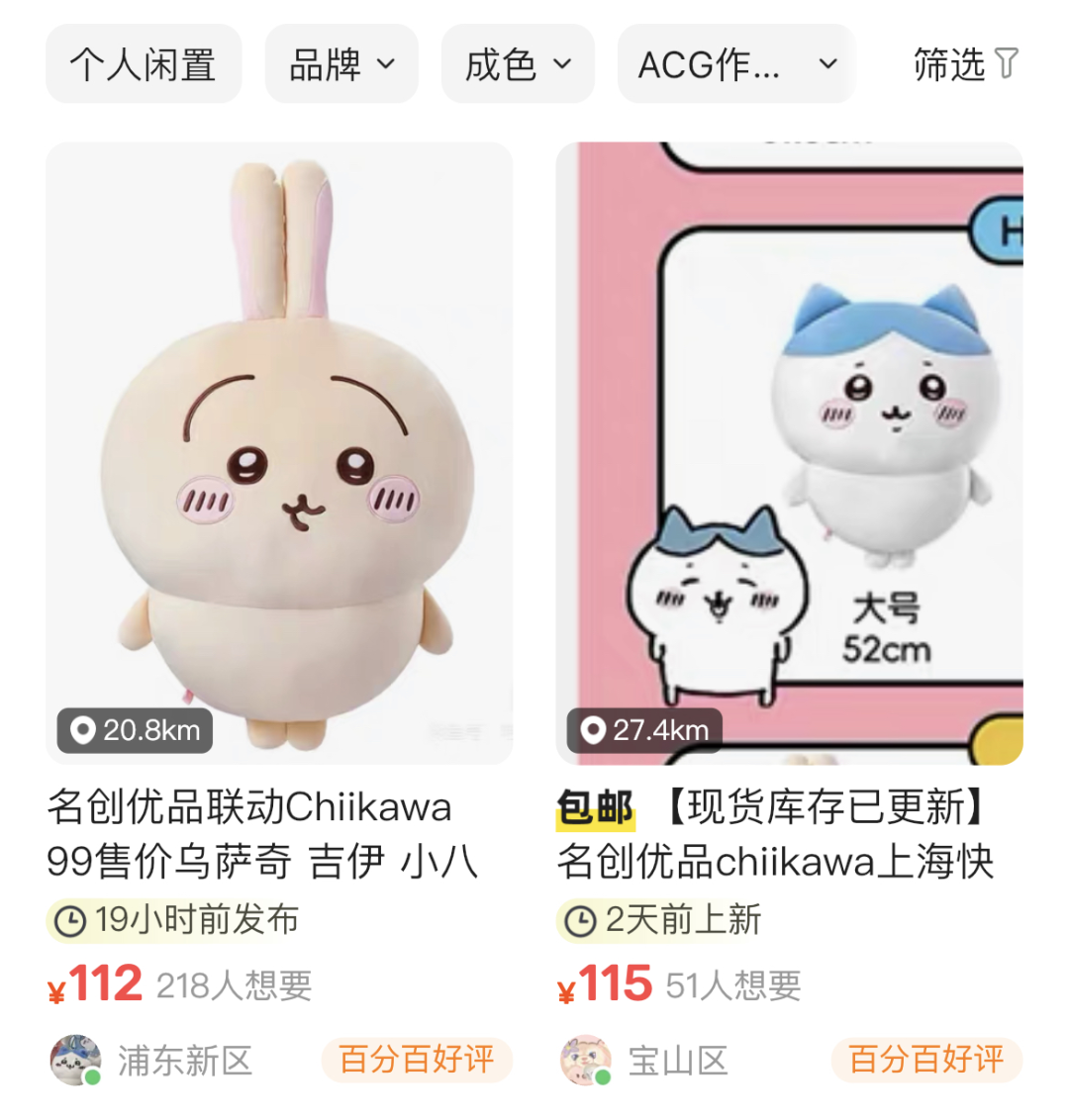Open the ¥115 包邮 Chiikawa plush listing
The width and height of the screenshot is (1069, 1120).
(x=789, y=453)
